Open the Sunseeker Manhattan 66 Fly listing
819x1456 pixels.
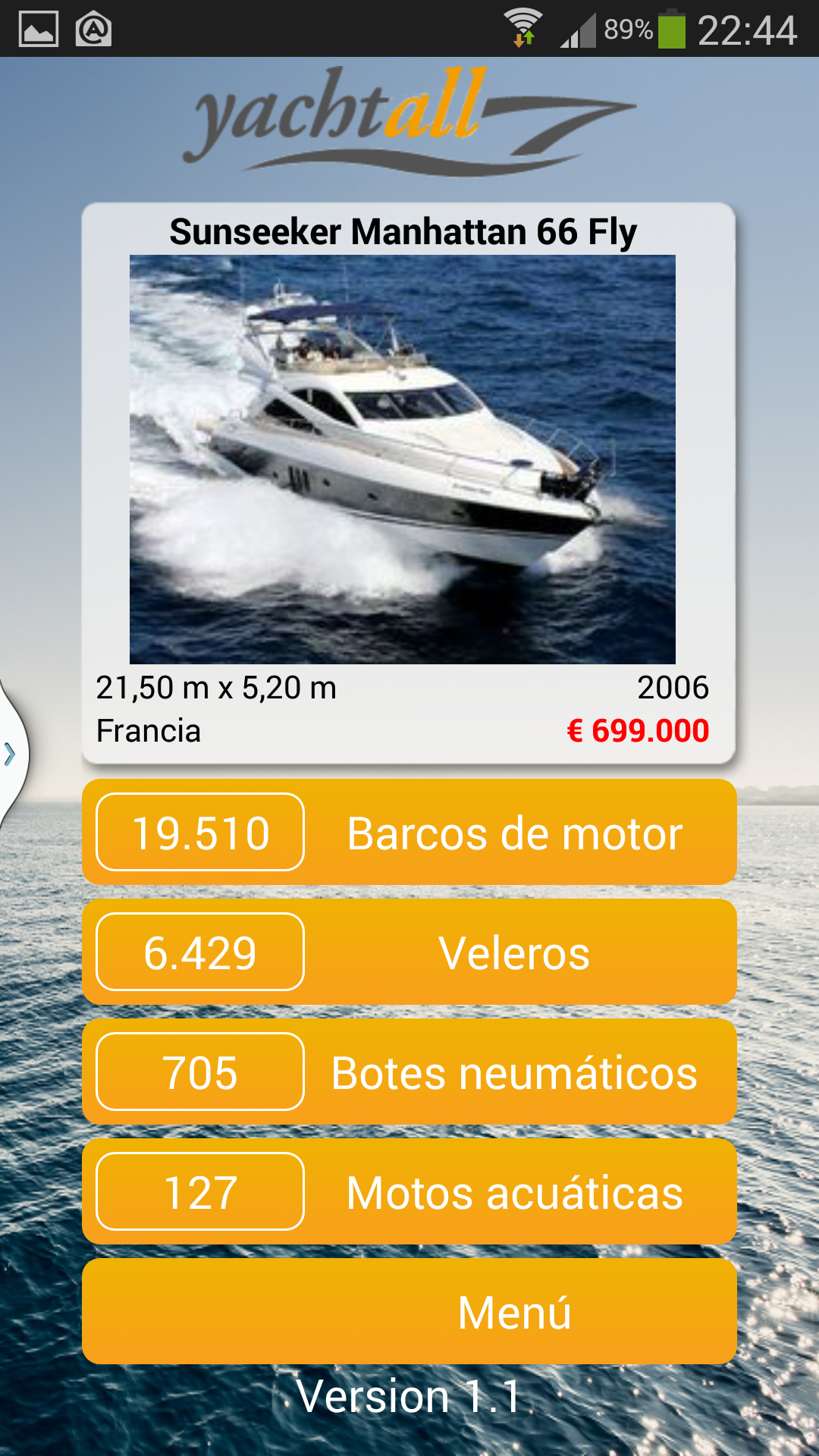pos(408,482)
